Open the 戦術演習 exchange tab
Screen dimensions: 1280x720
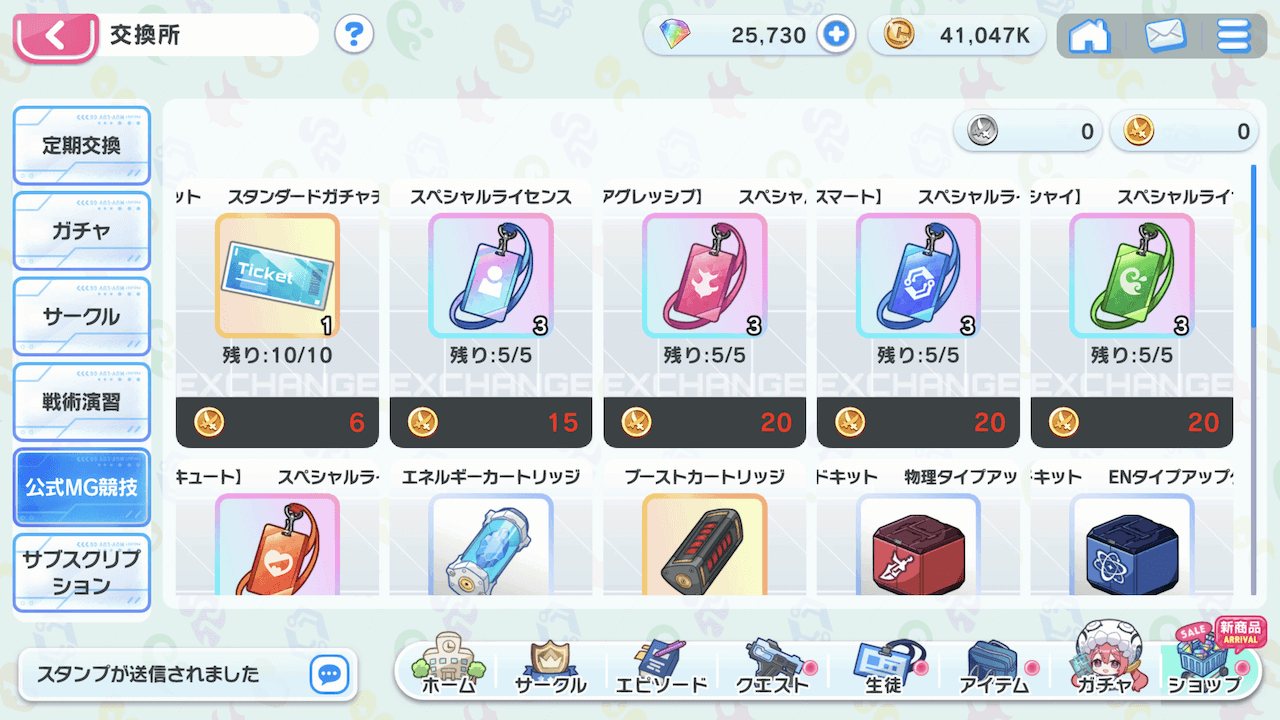(x=82, y=402)
